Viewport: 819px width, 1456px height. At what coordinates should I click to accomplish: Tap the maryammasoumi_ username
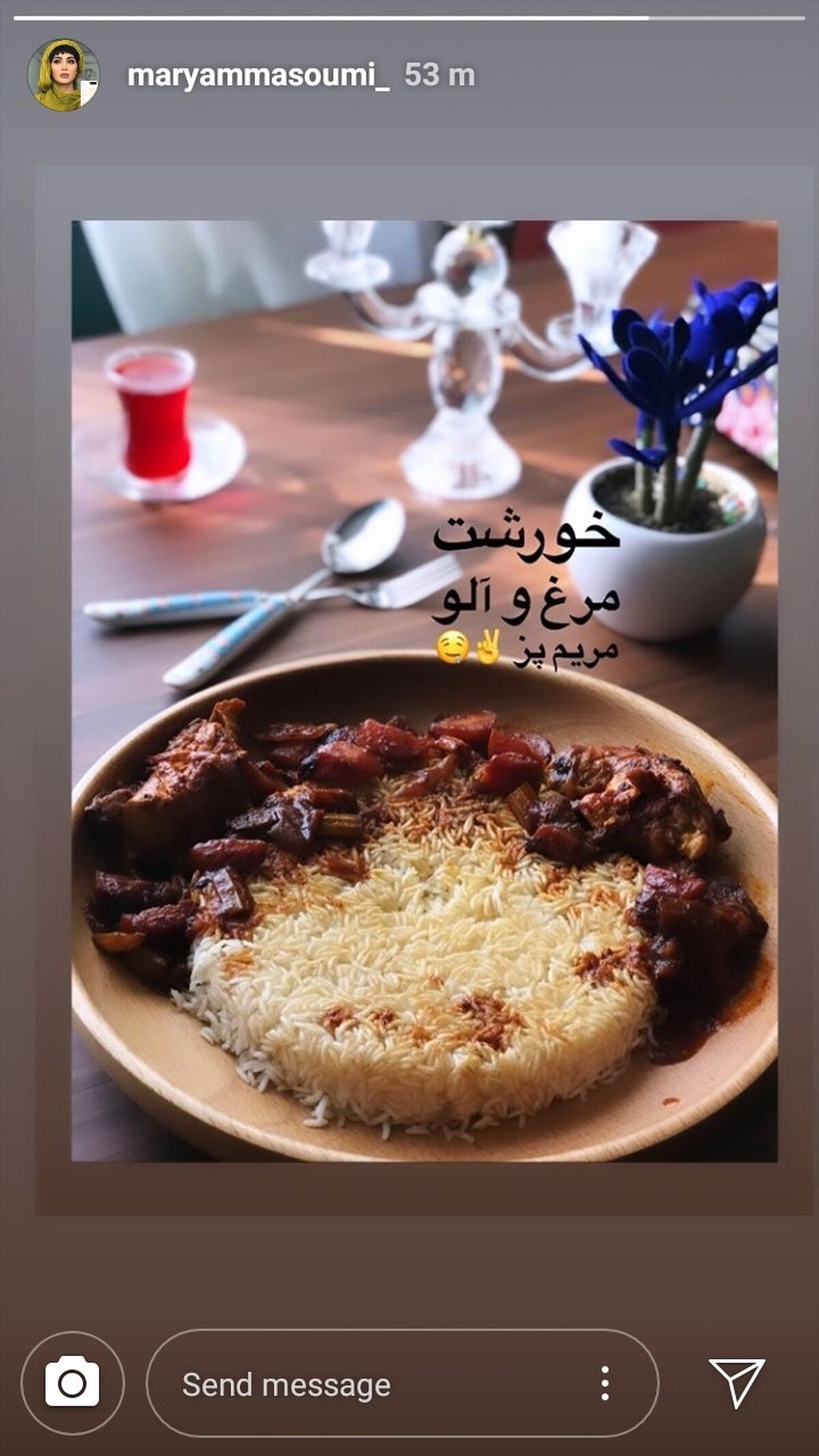[x=259, y=75]
